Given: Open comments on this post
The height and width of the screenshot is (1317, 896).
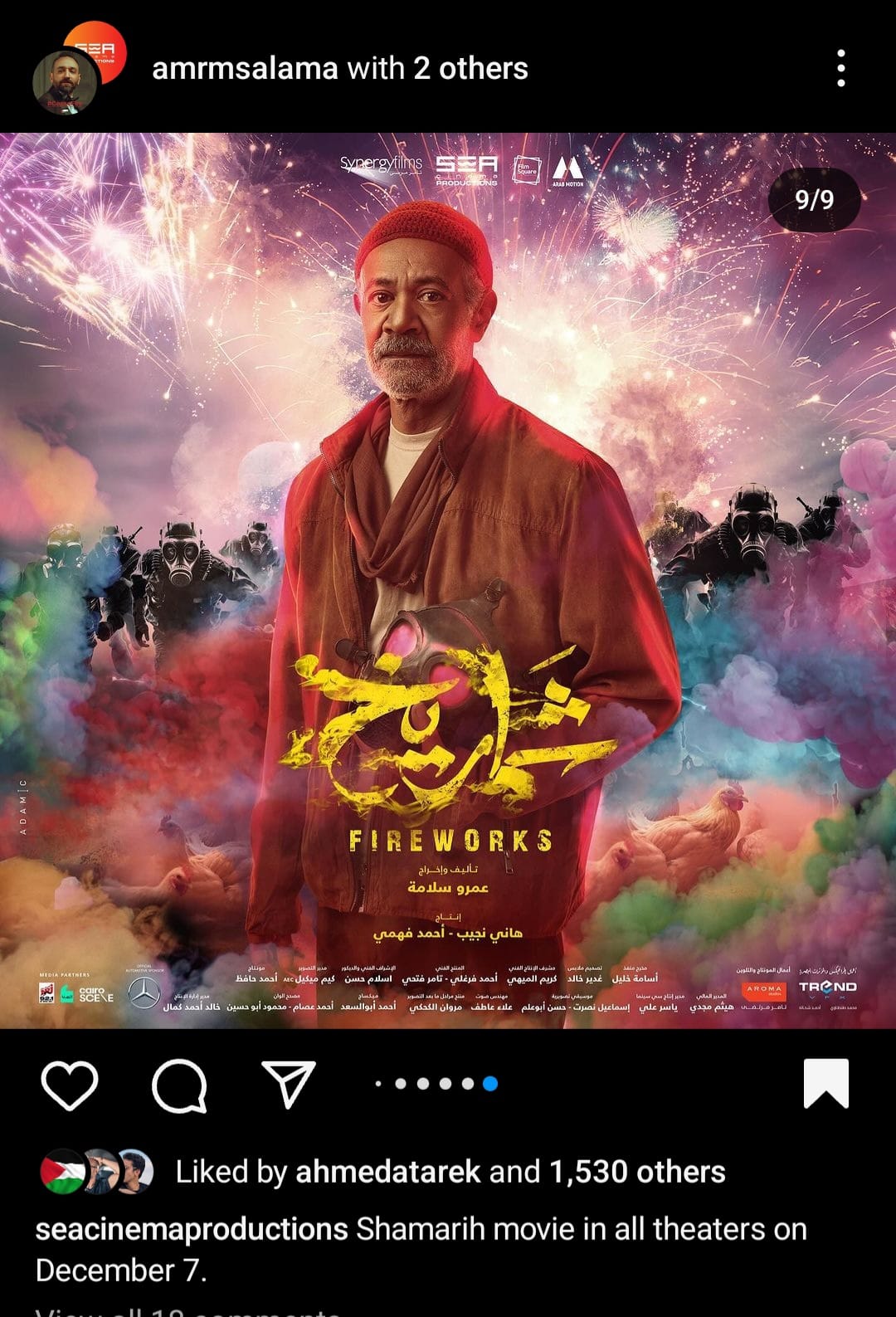Looking at the screenshot, I should (x=179, y=1084).
